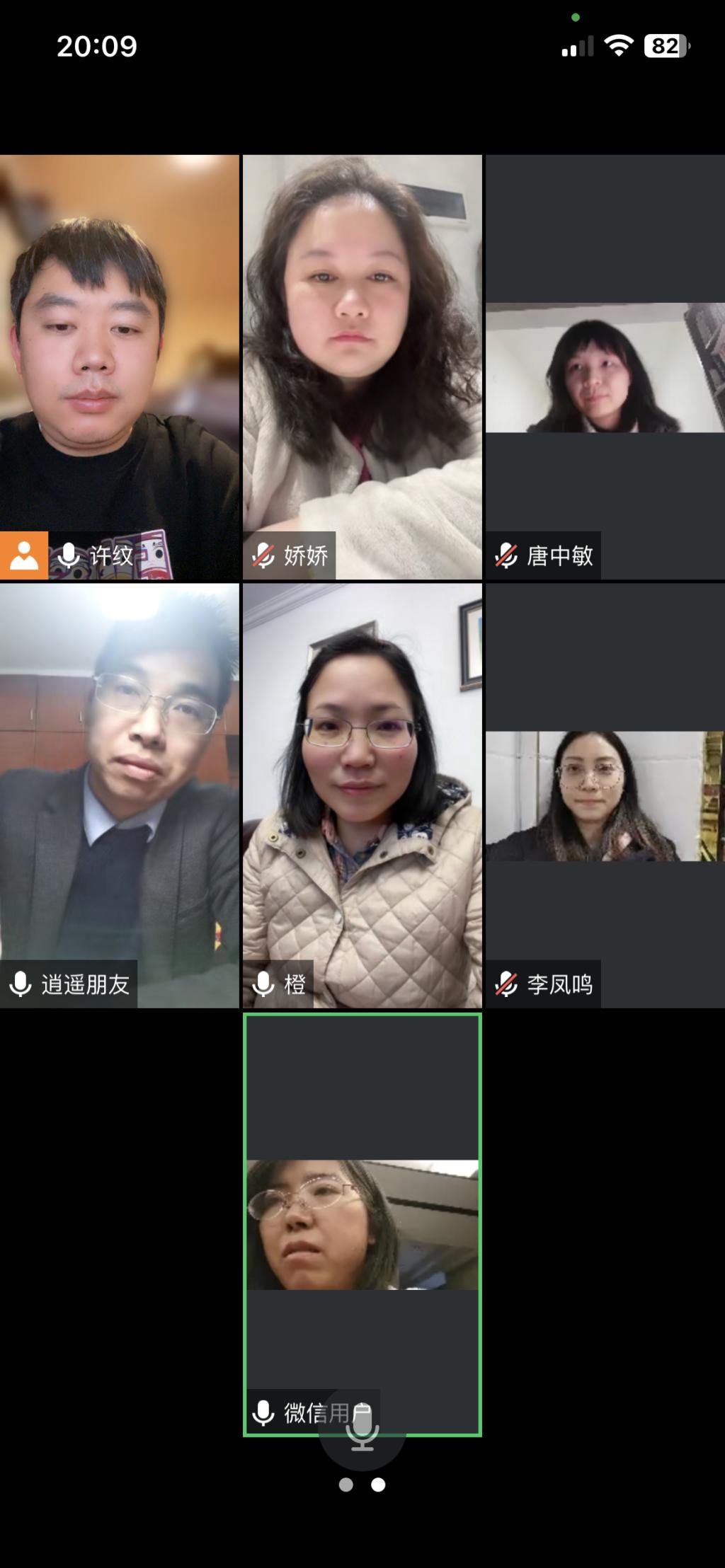The height and width of the screenshot is (1568, 725).
Task: Open the video tile labeled 橙
Action: [x=362, y=794]
